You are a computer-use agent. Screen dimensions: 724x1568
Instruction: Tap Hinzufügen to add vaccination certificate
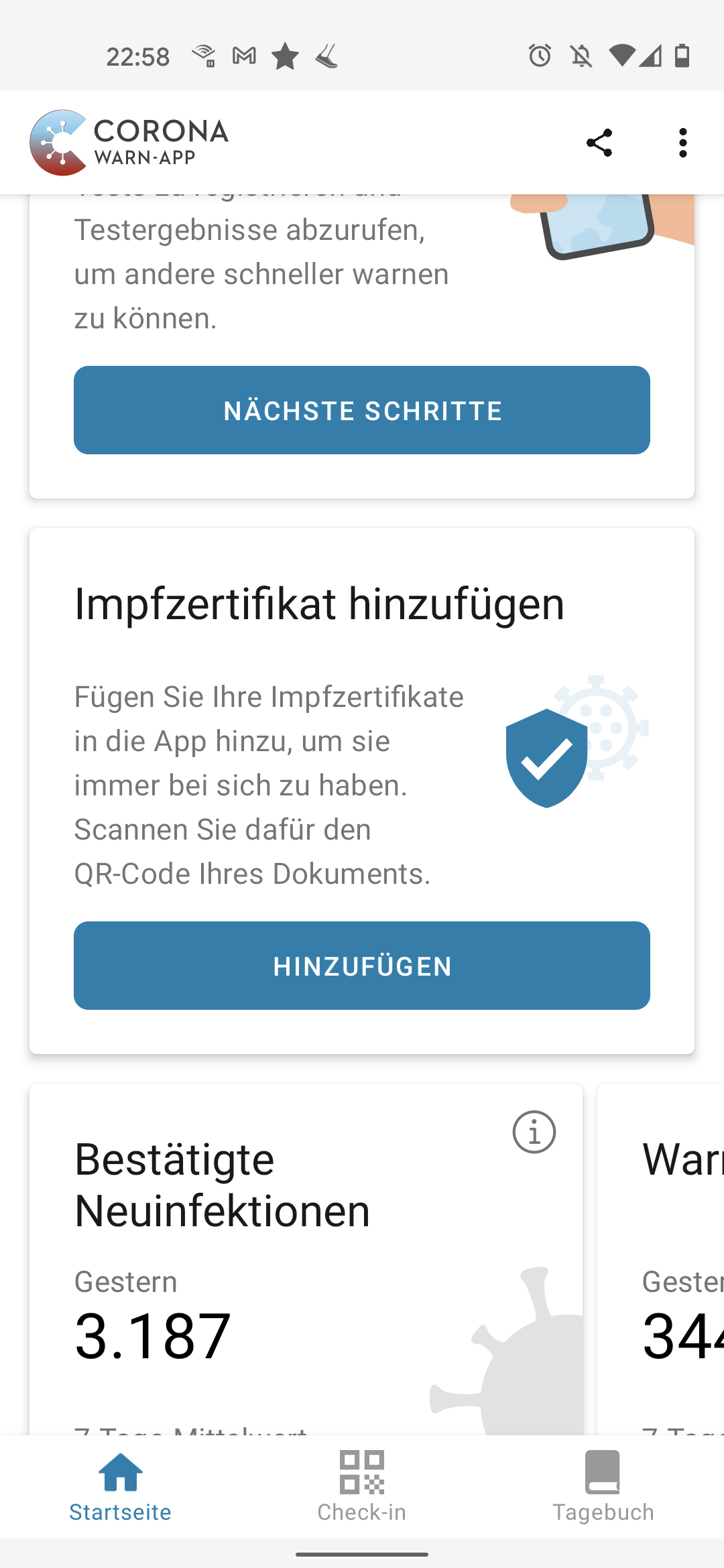tap(362, 966)
